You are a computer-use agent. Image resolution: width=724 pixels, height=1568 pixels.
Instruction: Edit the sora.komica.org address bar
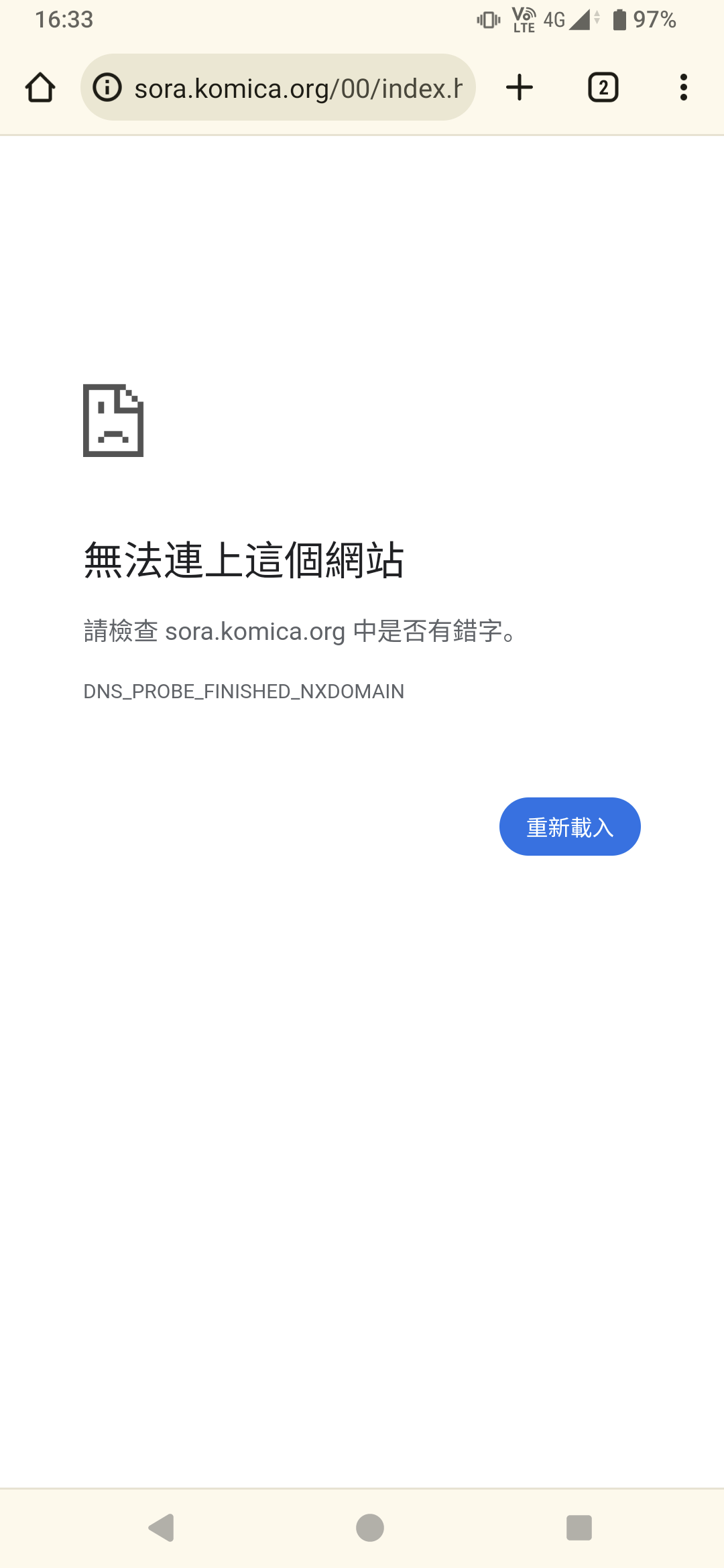[x=298, y=88]
